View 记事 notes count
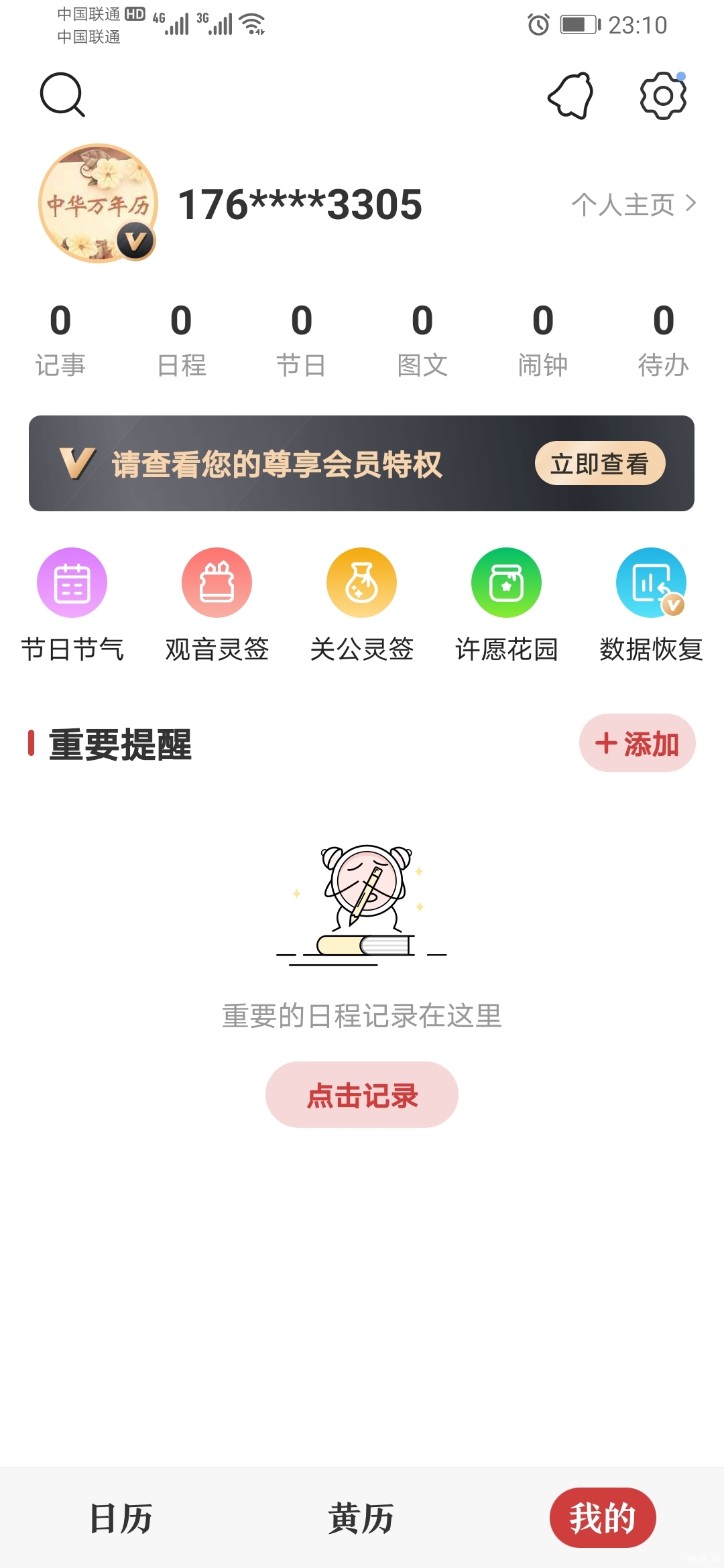The image size is (724, 1568). (60, 340)
